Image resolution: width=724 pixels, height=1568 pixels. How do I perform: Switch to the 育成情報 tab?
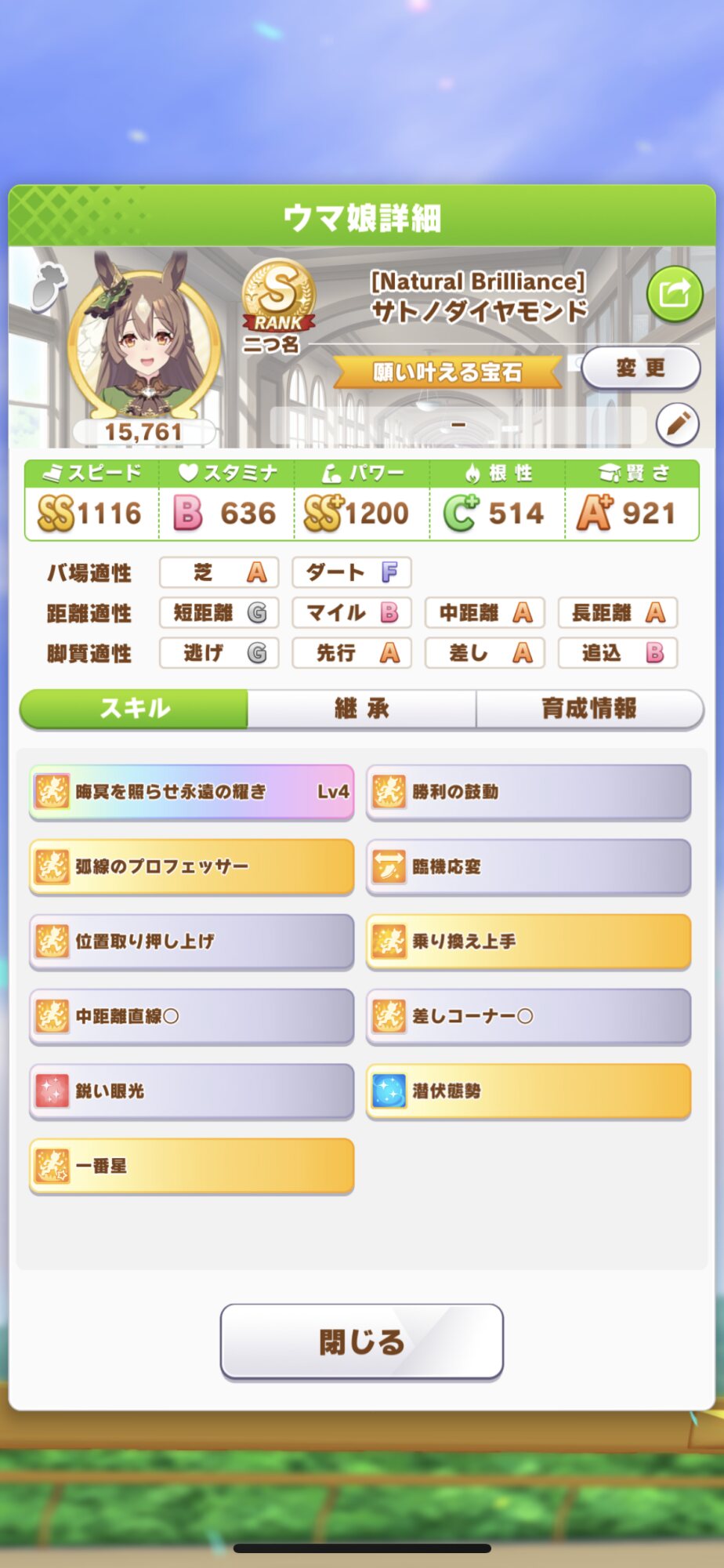point(589,709)
